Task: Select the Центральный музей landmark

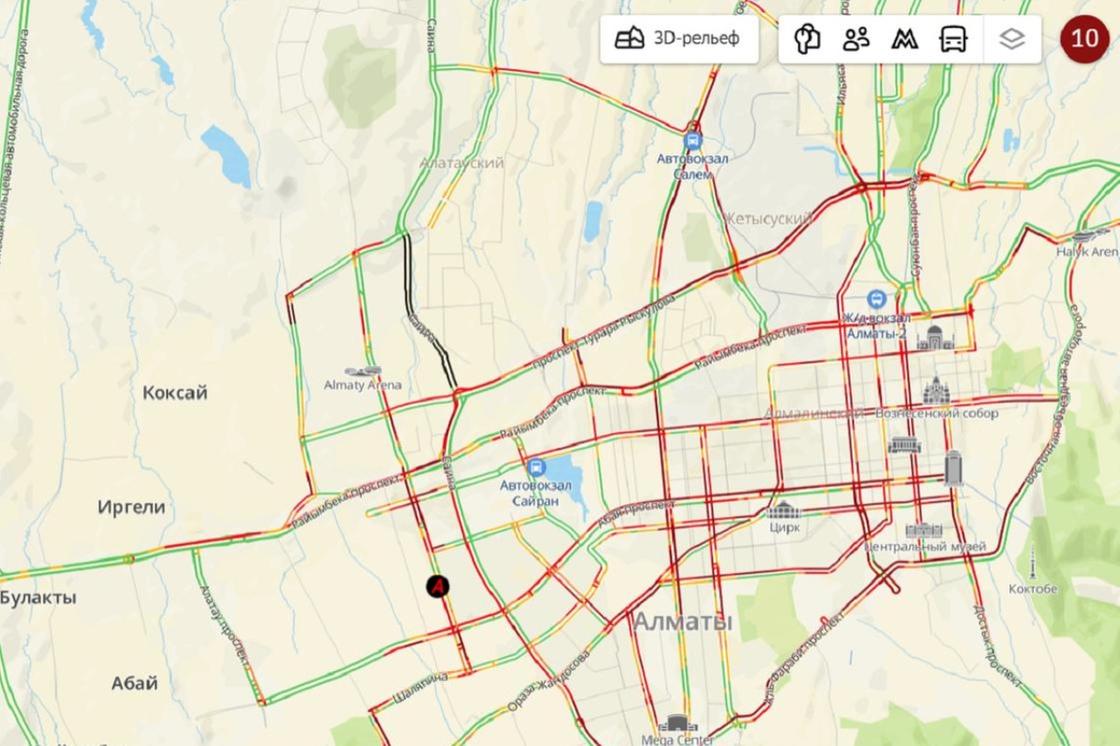Action: pyautogui.click(x=924, y=531)
